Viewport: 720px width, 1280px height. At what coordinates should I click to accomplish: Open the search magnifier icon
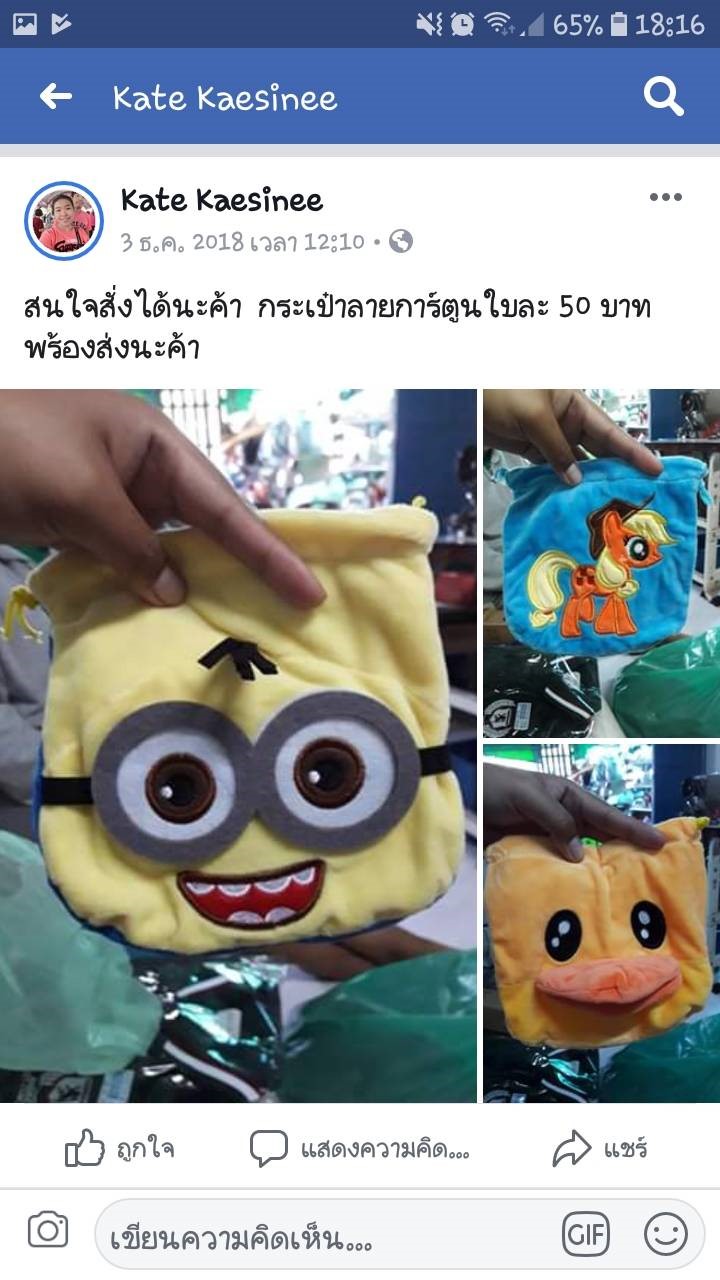663,97
